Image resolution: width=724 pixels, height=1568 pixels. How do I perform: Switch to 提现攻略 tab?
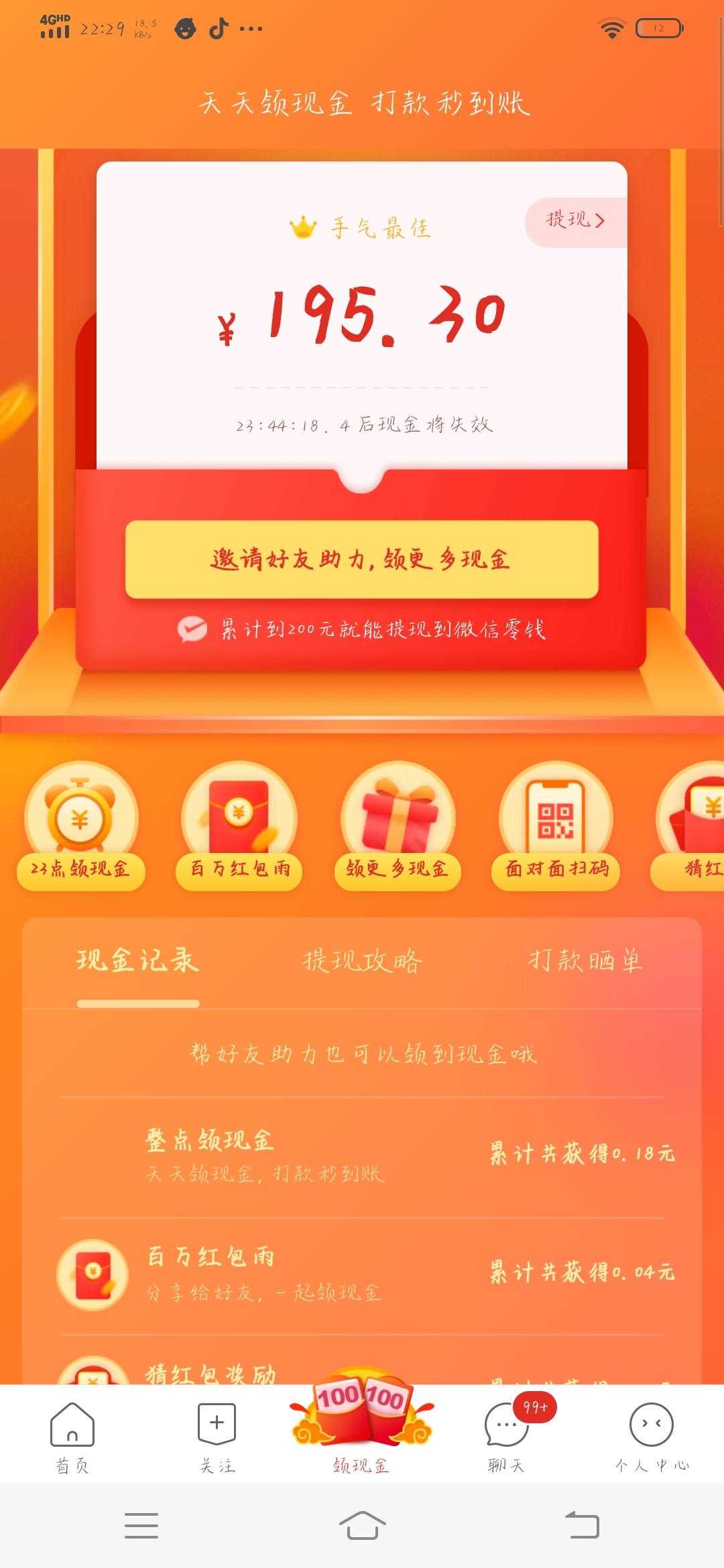[x=362, y=961]
